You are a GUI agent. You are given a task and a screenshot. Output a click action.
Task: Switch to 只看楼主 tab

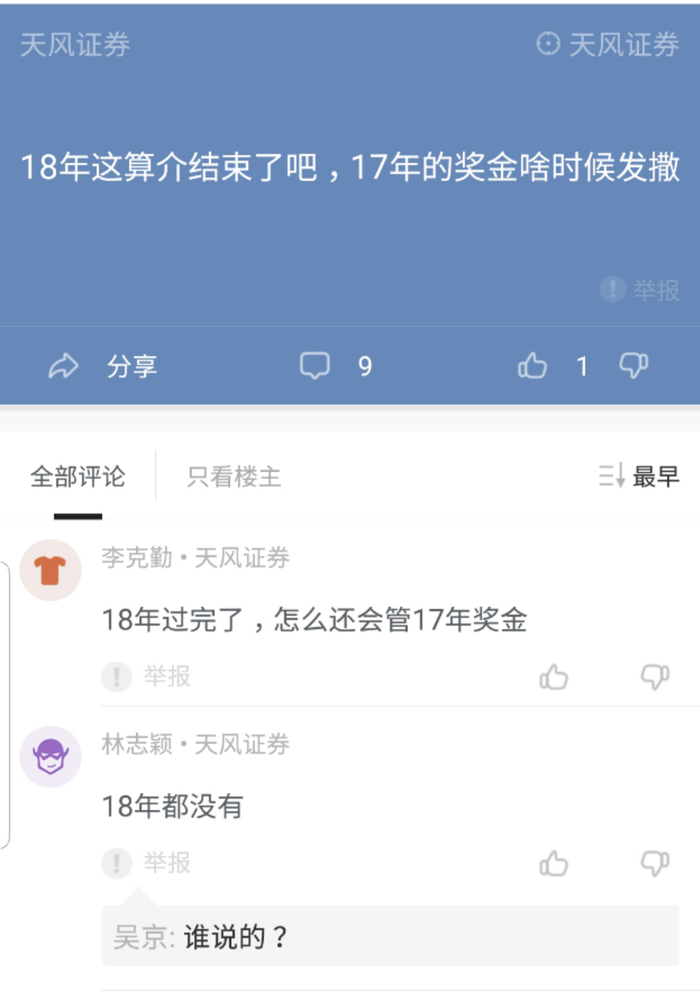[234, 477]
